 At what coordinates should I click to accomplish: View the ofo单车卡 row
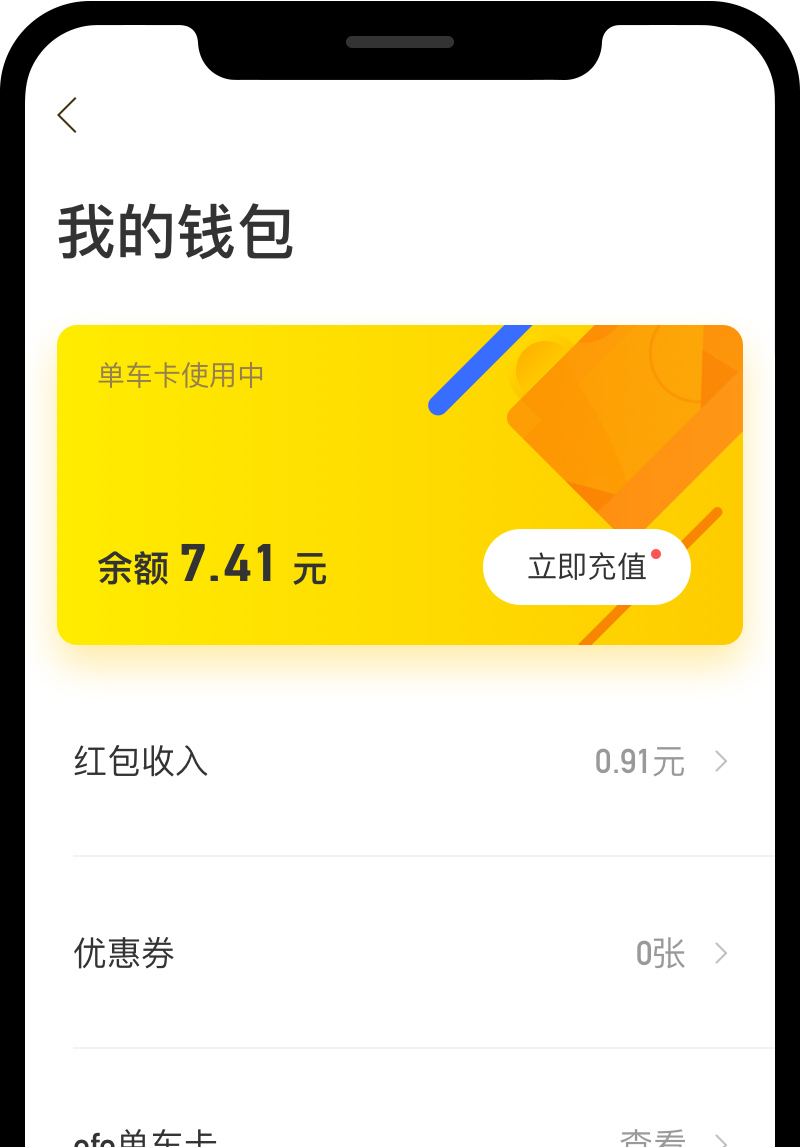click(400, 1137)
